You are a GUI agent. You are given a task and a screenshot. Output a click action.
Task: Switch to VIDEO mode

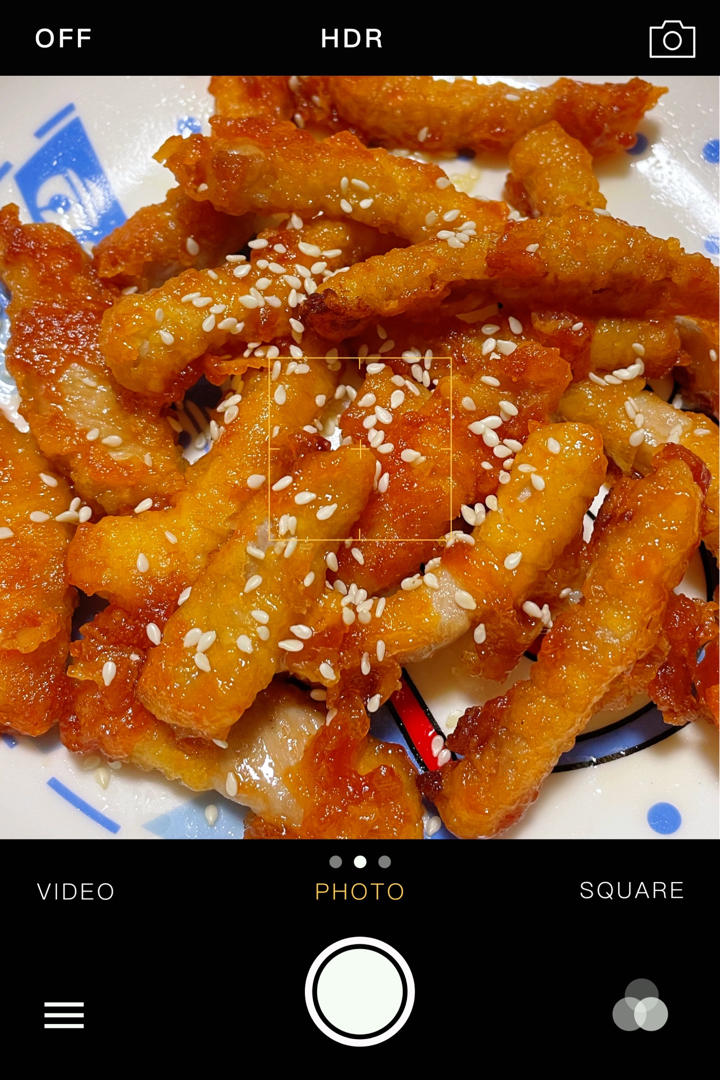click(76, 892)
